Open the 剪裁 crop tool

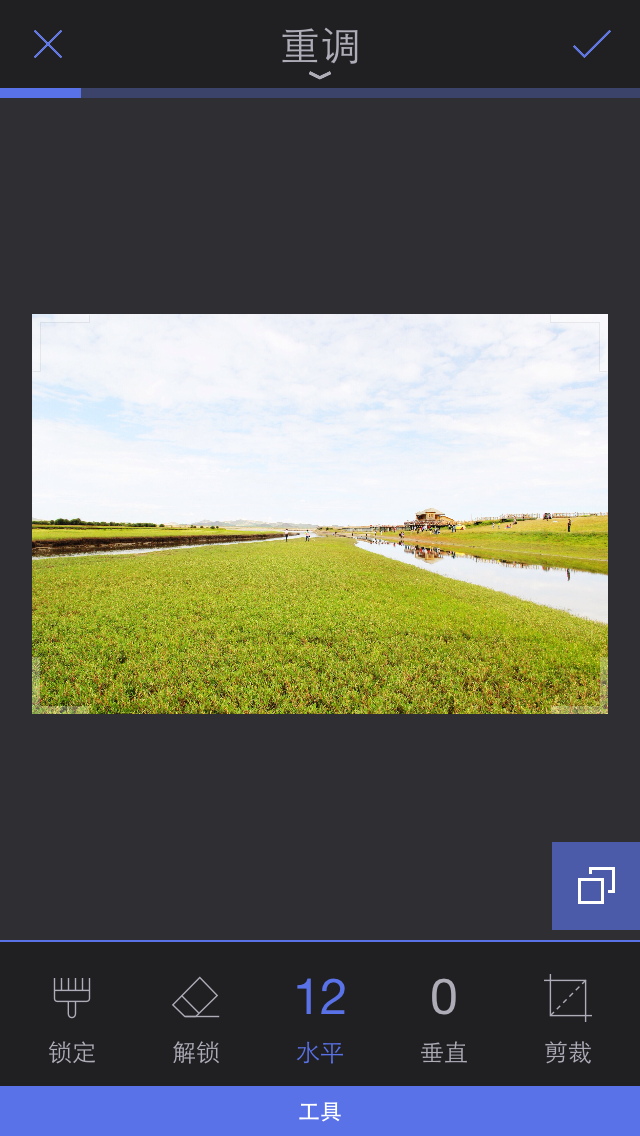coord(568,1017)
